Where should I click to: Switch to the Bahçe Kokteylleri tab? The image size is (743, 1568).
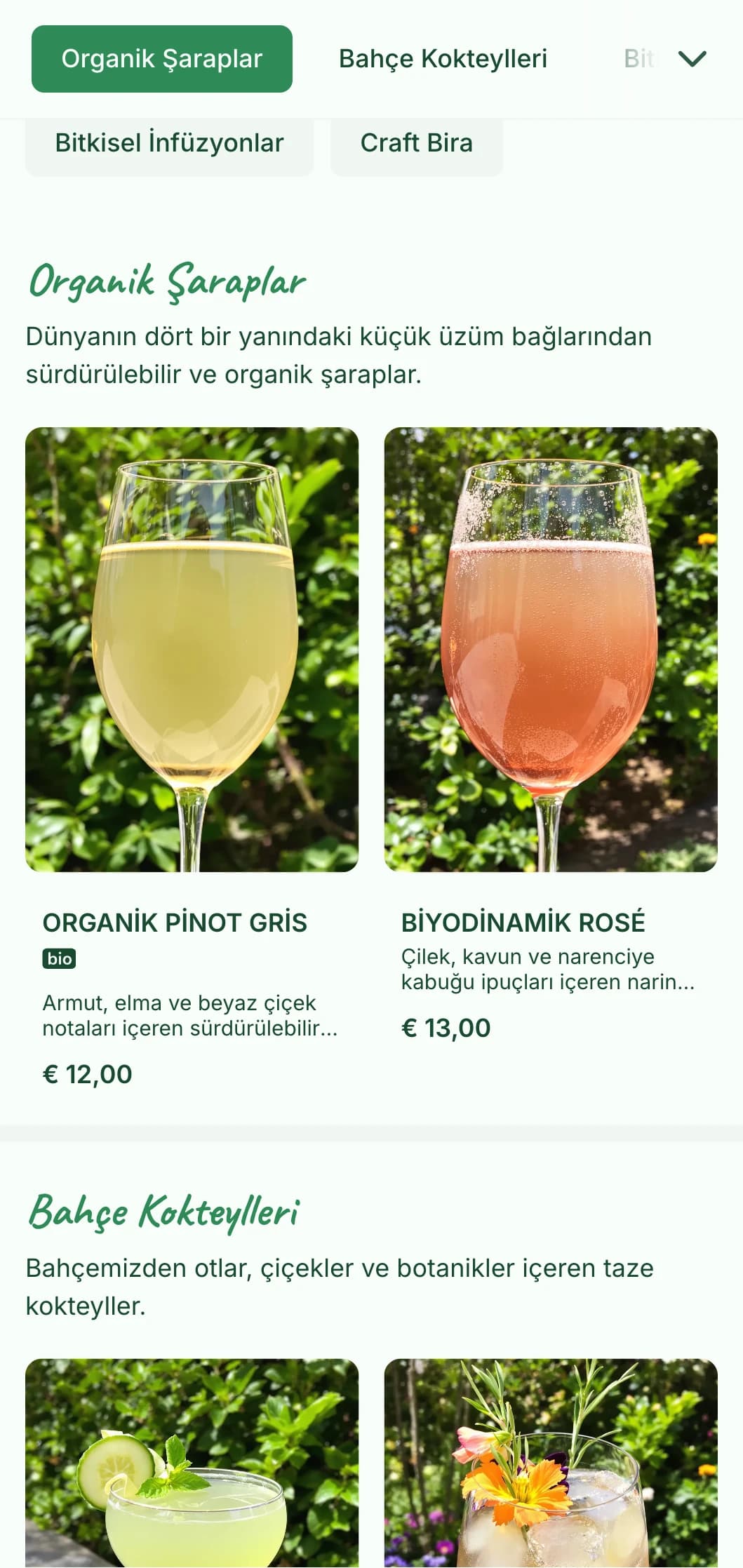pyautogui.click(x=443, y=59)
